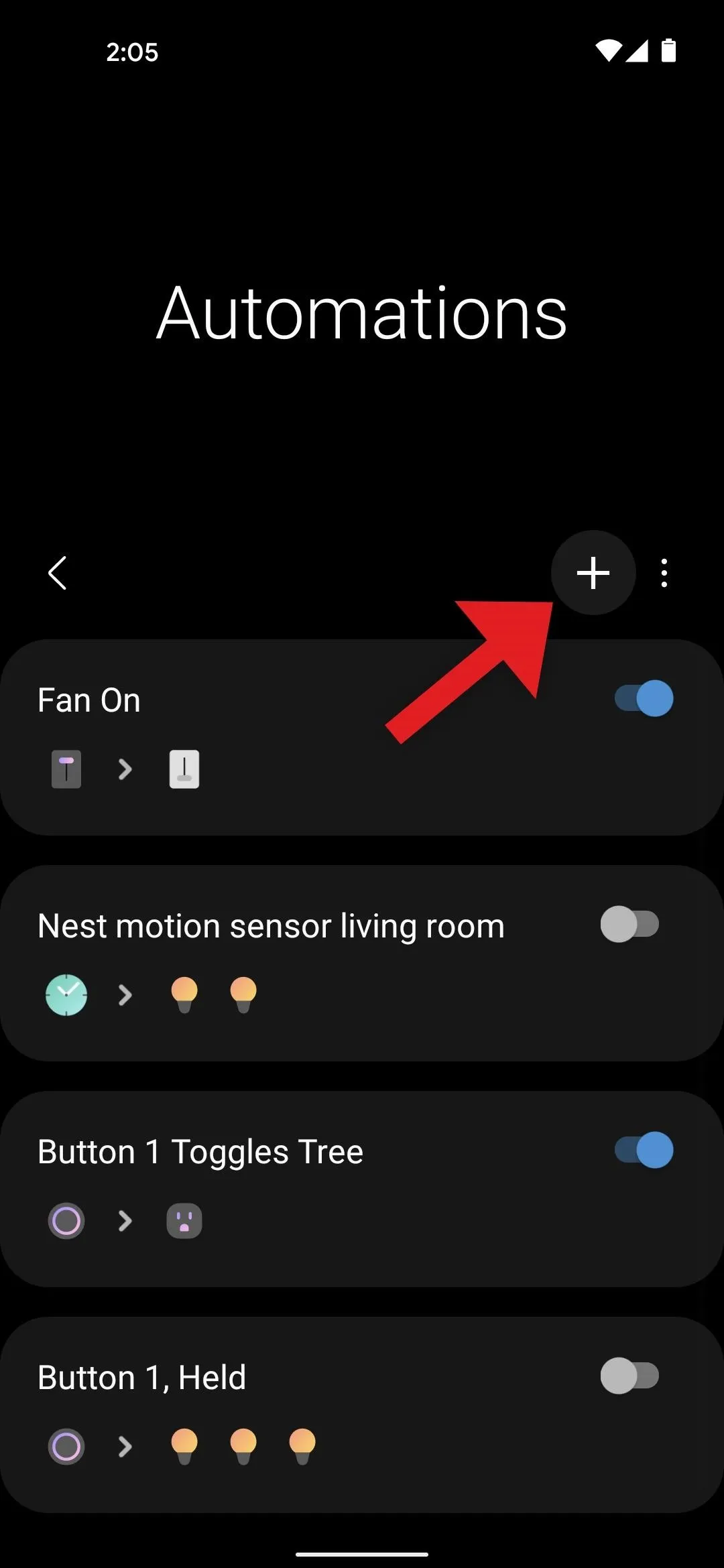Image resolution: width=724 pixels, height=1568 pixels.
Task: Open the Fan On automation
Action: click(362, 737)
